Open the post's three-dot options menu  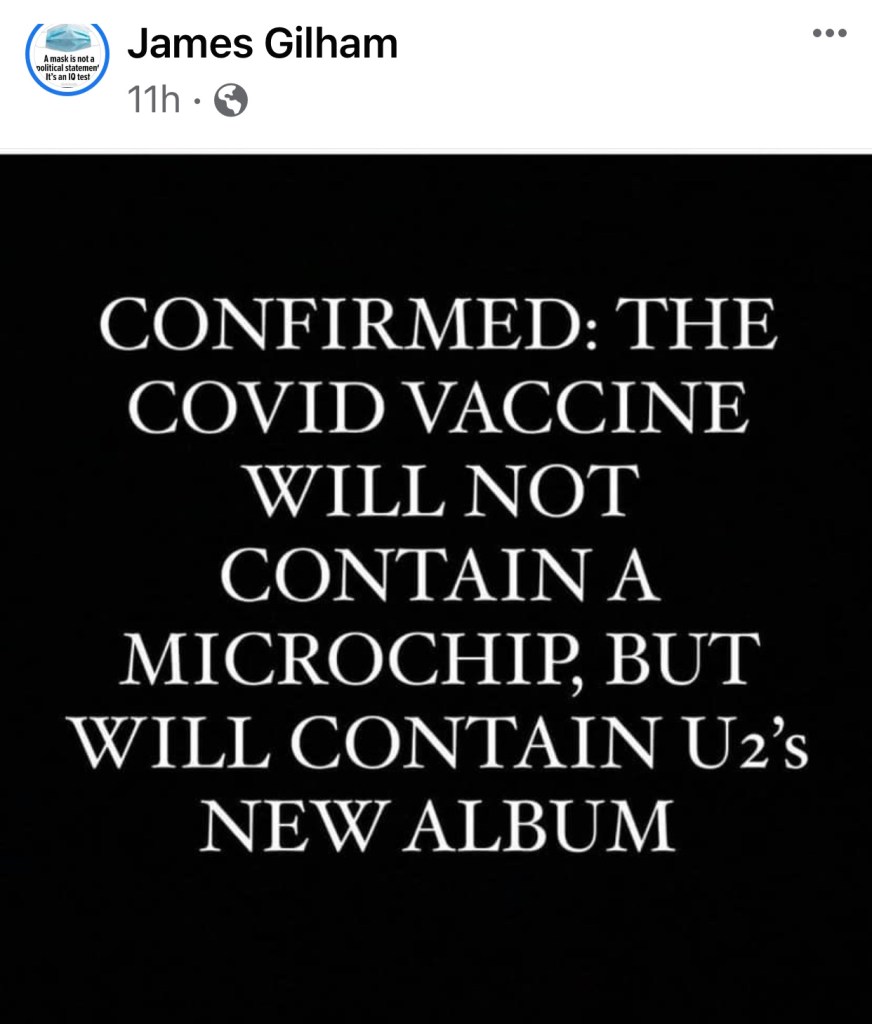pos(829,33)
